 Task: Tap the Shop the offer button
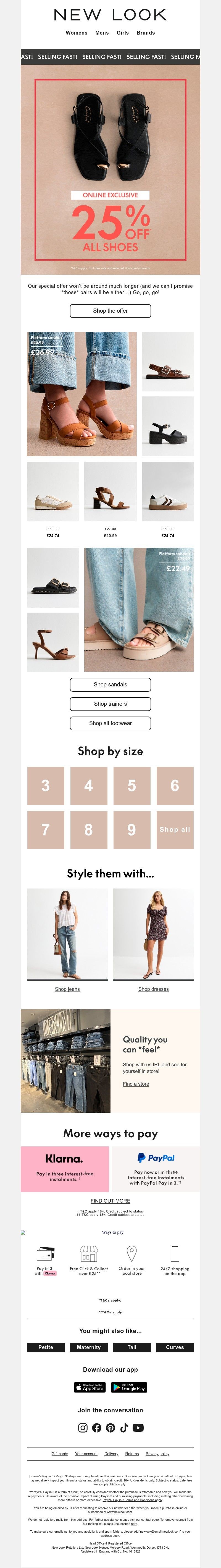[110, 310]
